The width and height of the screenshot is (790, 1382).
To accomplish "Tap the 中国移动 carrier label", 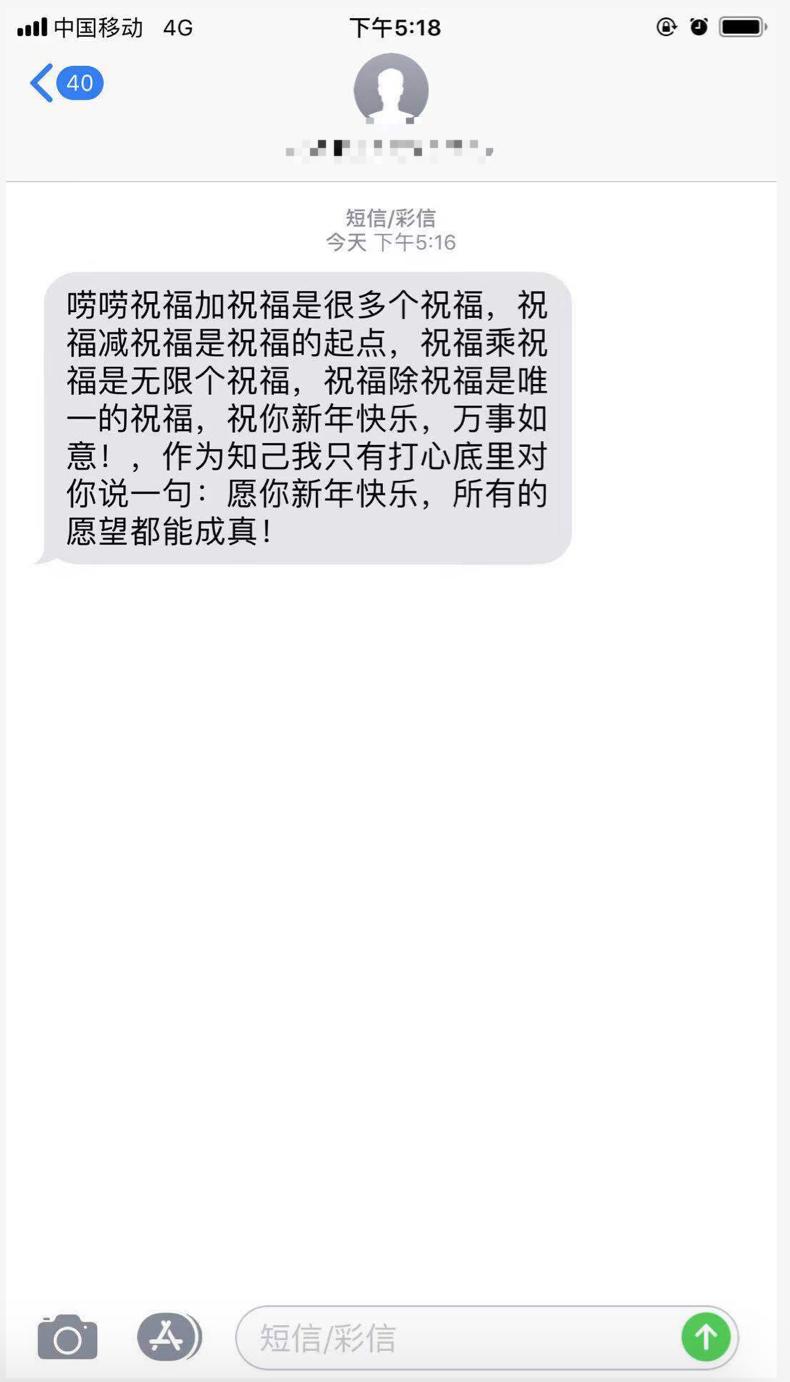I will point(98,27).
